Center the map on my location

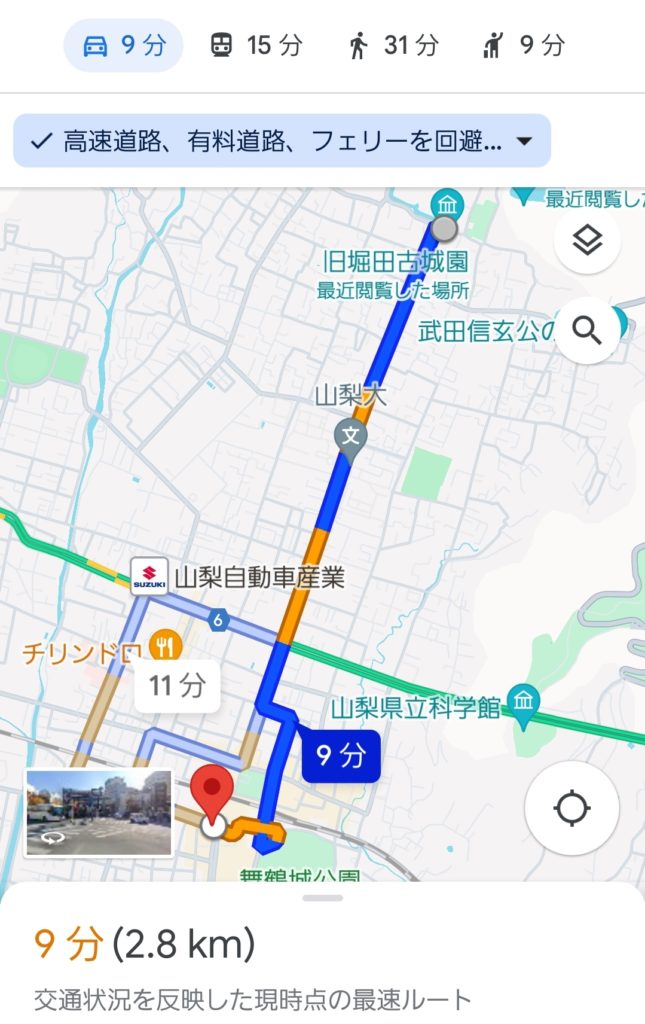pyautogui.click(x=571, y=808)
